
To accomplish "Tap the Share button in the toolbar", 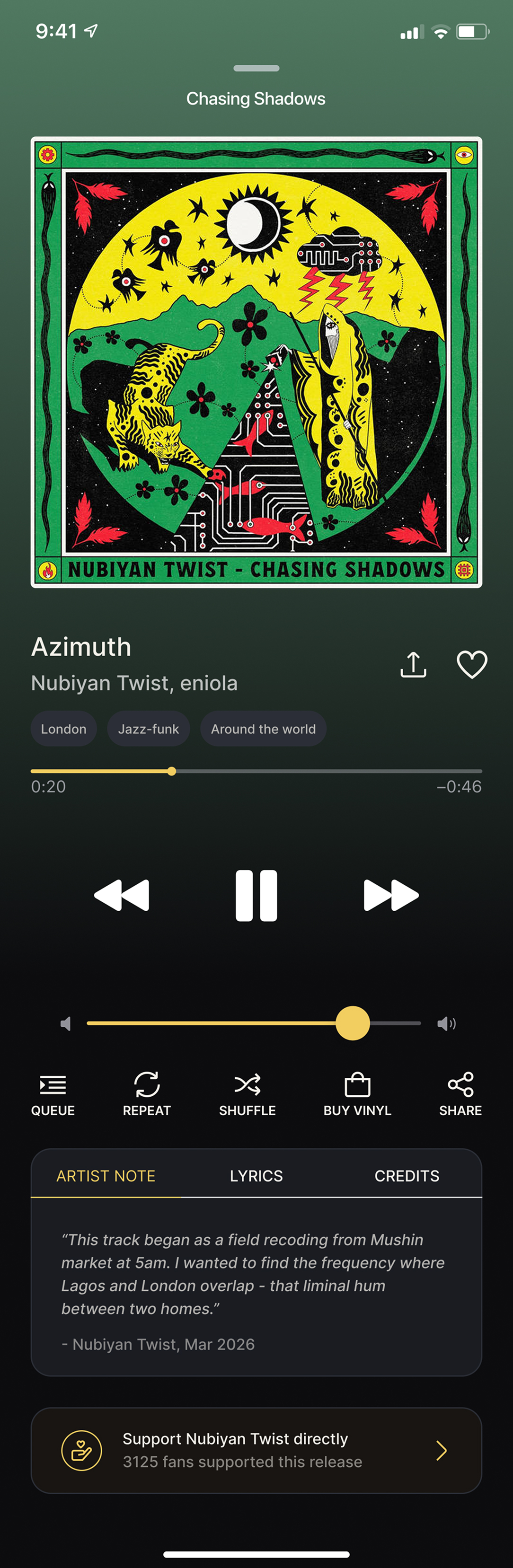I will point(460,1094).
